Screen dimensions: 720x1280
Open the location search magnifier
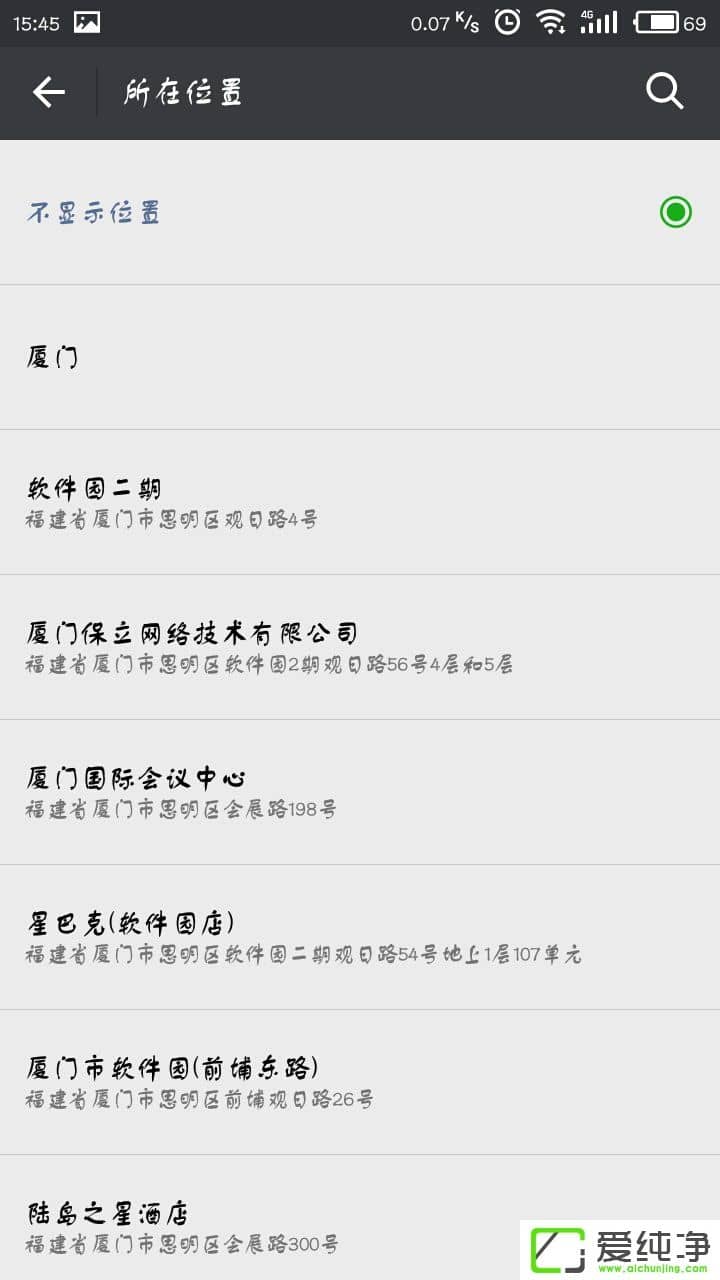coord(664,92)
